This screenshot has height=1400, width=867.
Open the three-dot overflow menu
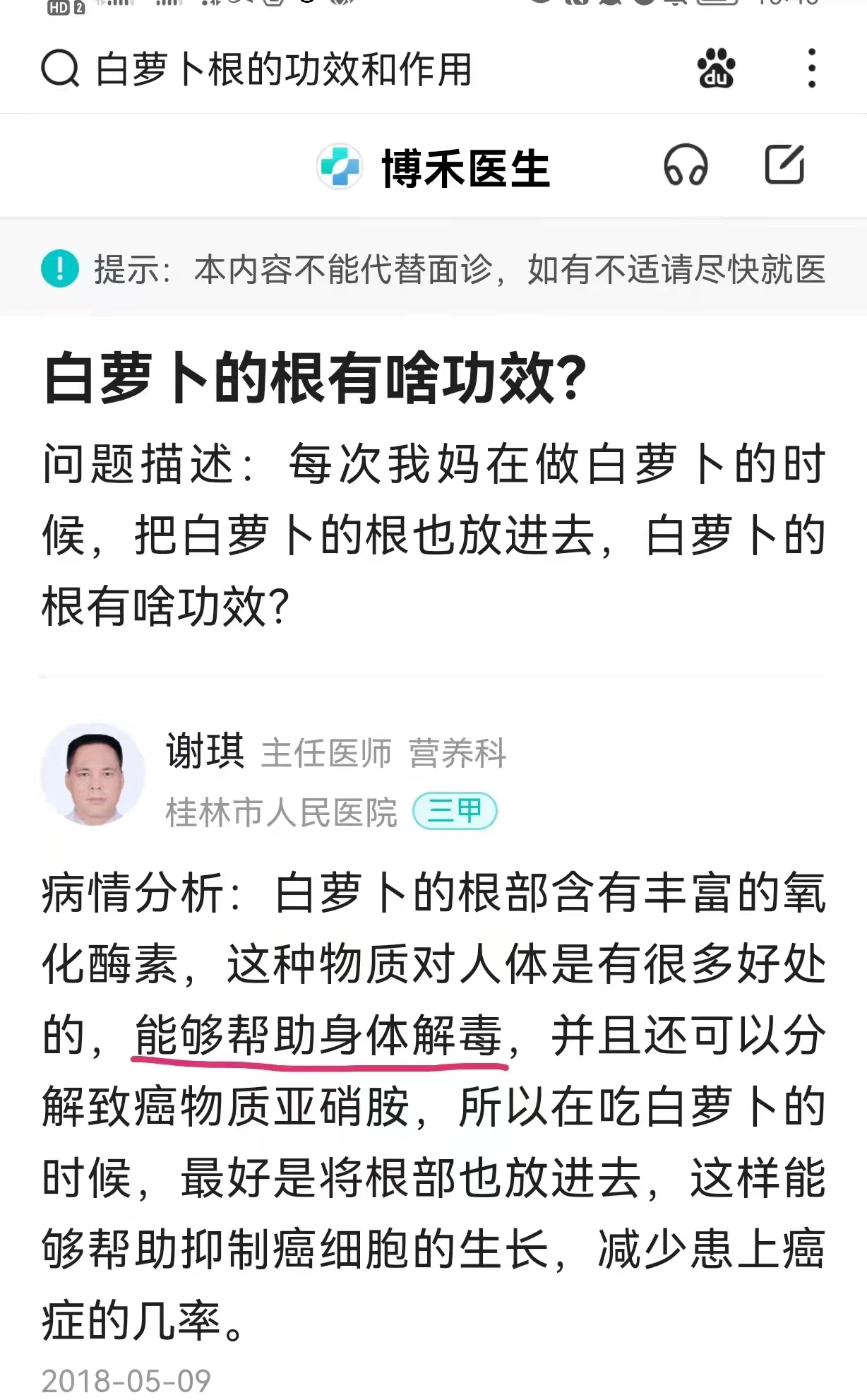pyautogui.click(x=812, y=69)
